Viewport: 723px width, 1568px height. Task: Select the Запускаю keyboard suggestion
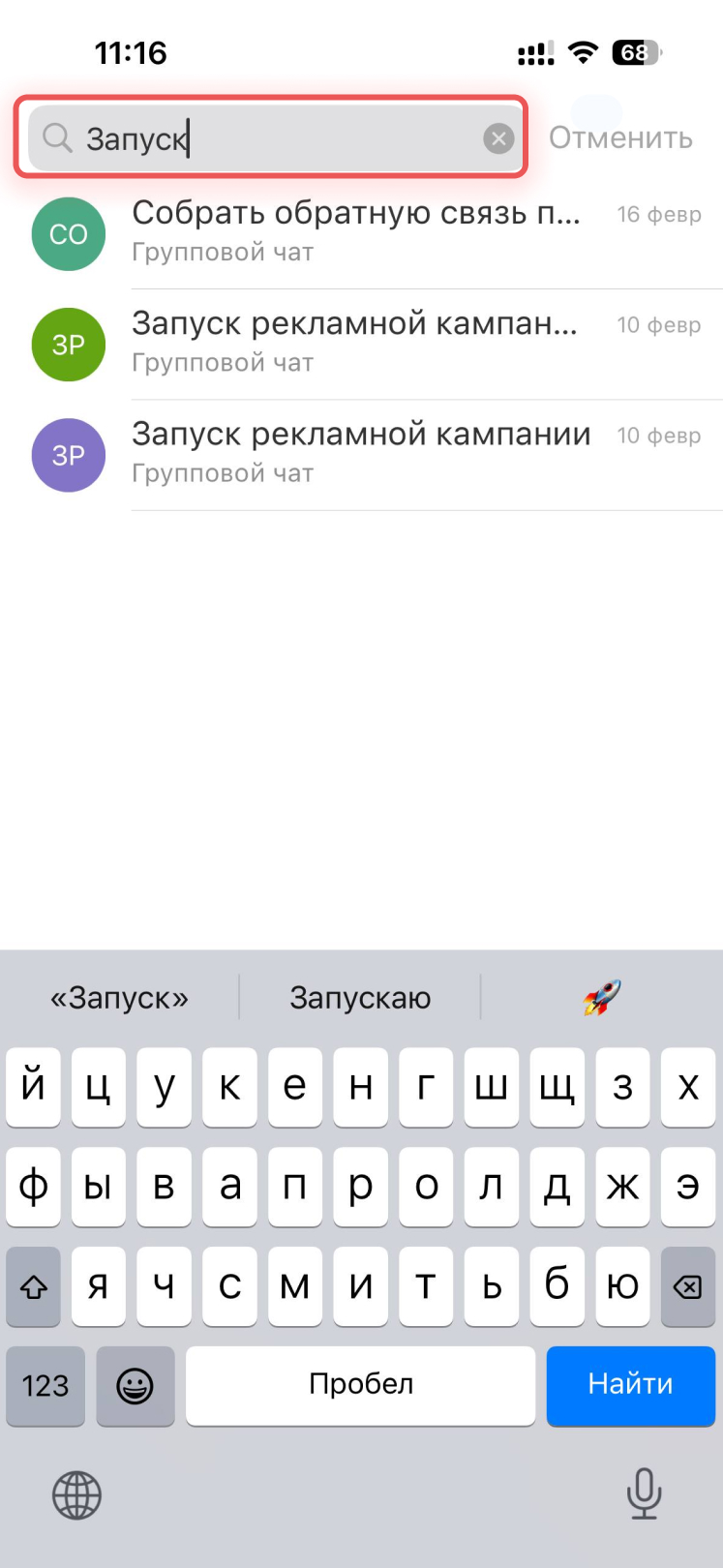360,998
